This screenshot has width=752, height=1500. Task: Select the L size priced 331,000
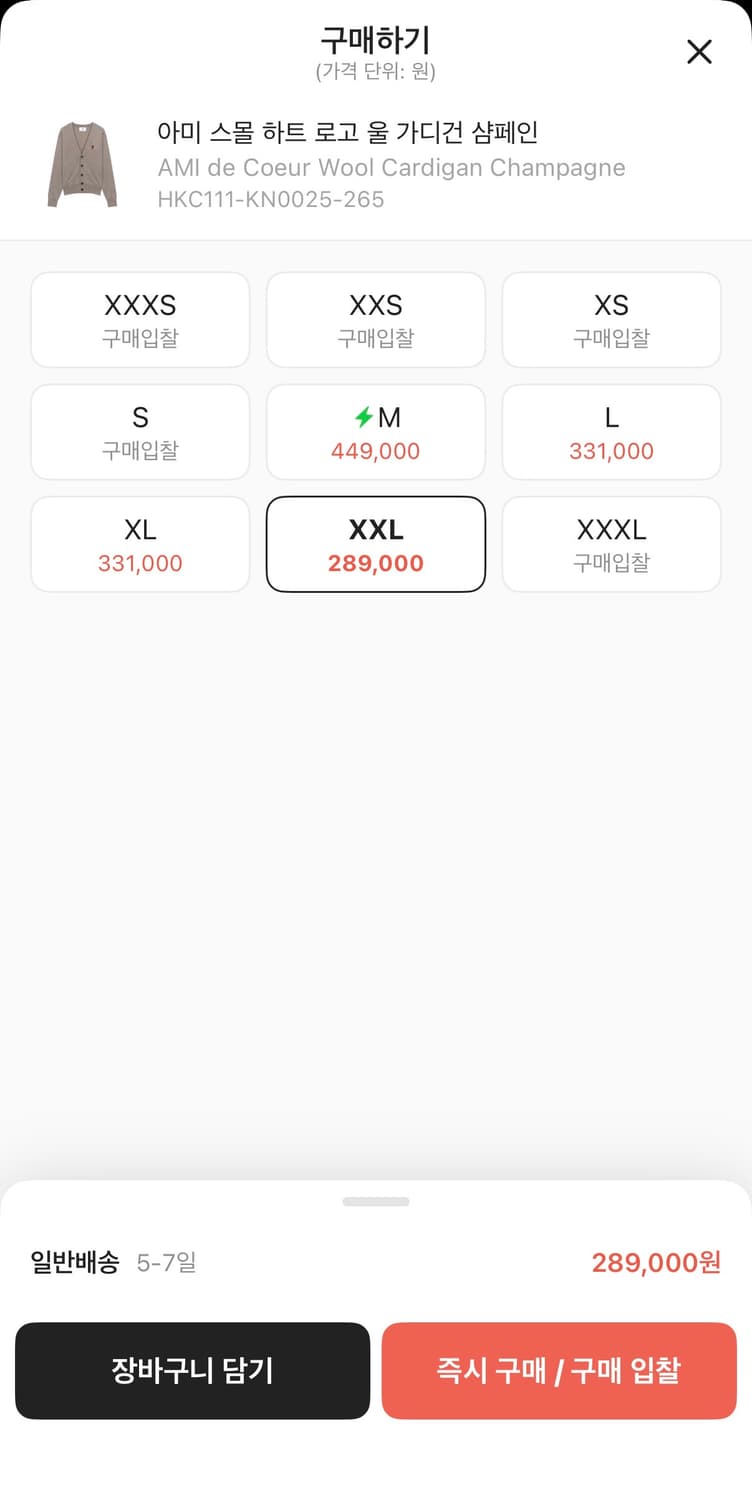coord(611,432)
